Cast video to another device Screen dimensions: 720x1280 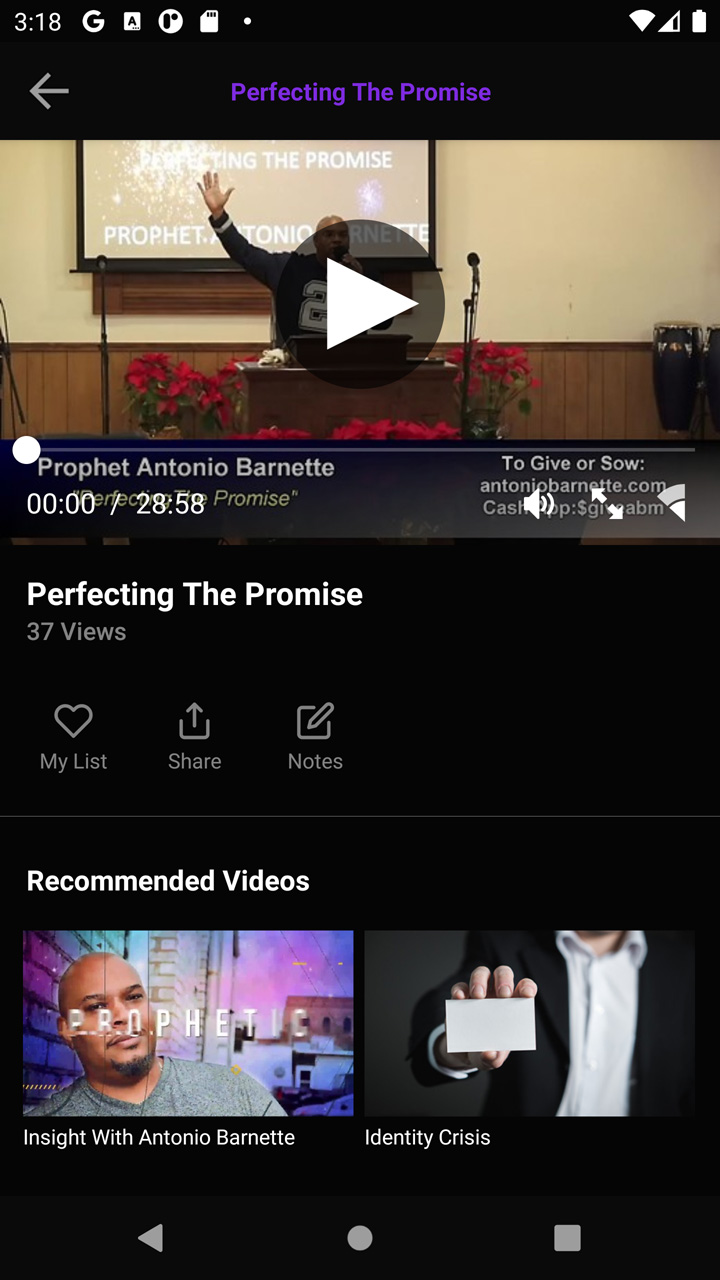(x=672, y=502)
